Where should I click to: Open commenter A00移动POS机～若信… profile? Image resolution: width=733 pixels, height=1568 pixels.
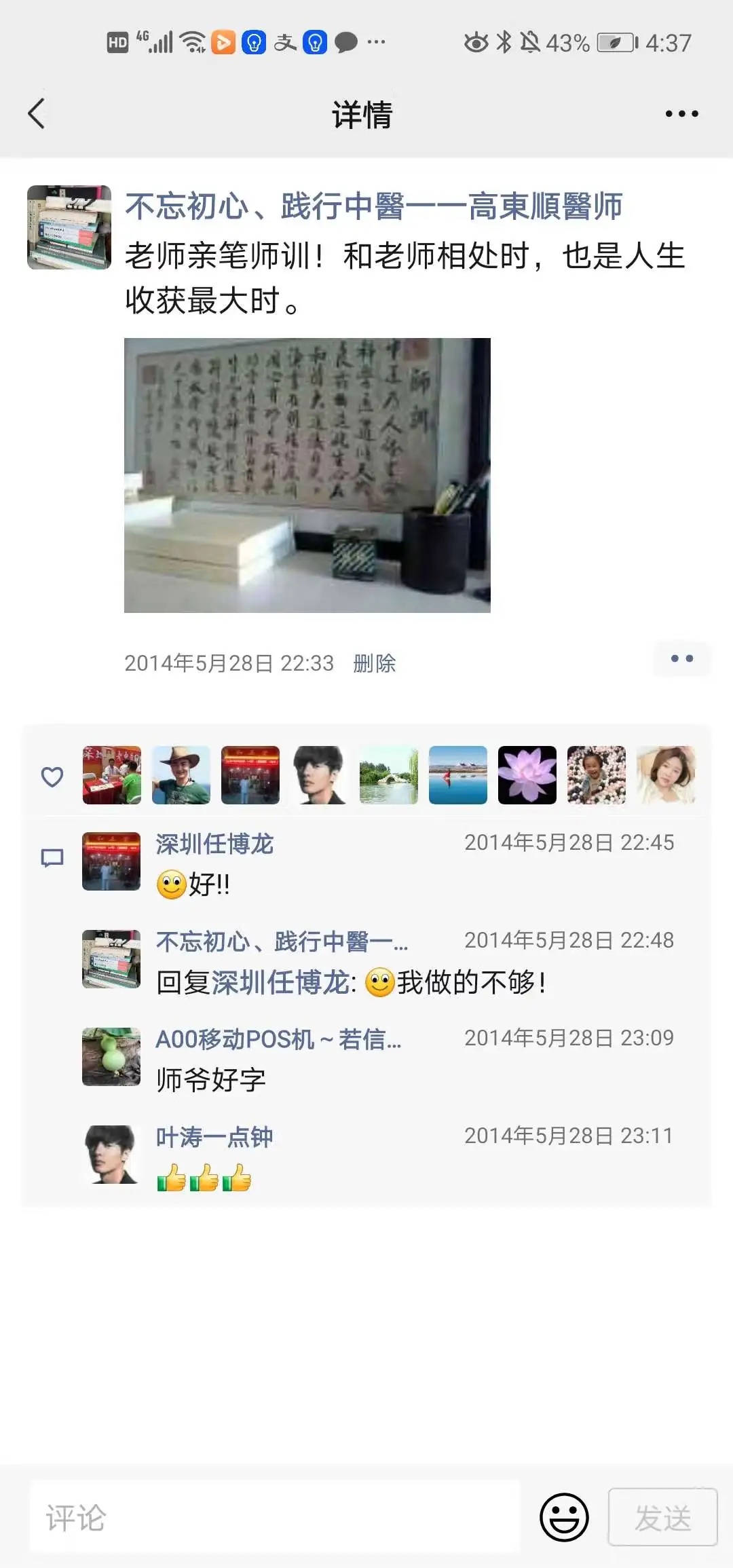tap(278, 1039)
